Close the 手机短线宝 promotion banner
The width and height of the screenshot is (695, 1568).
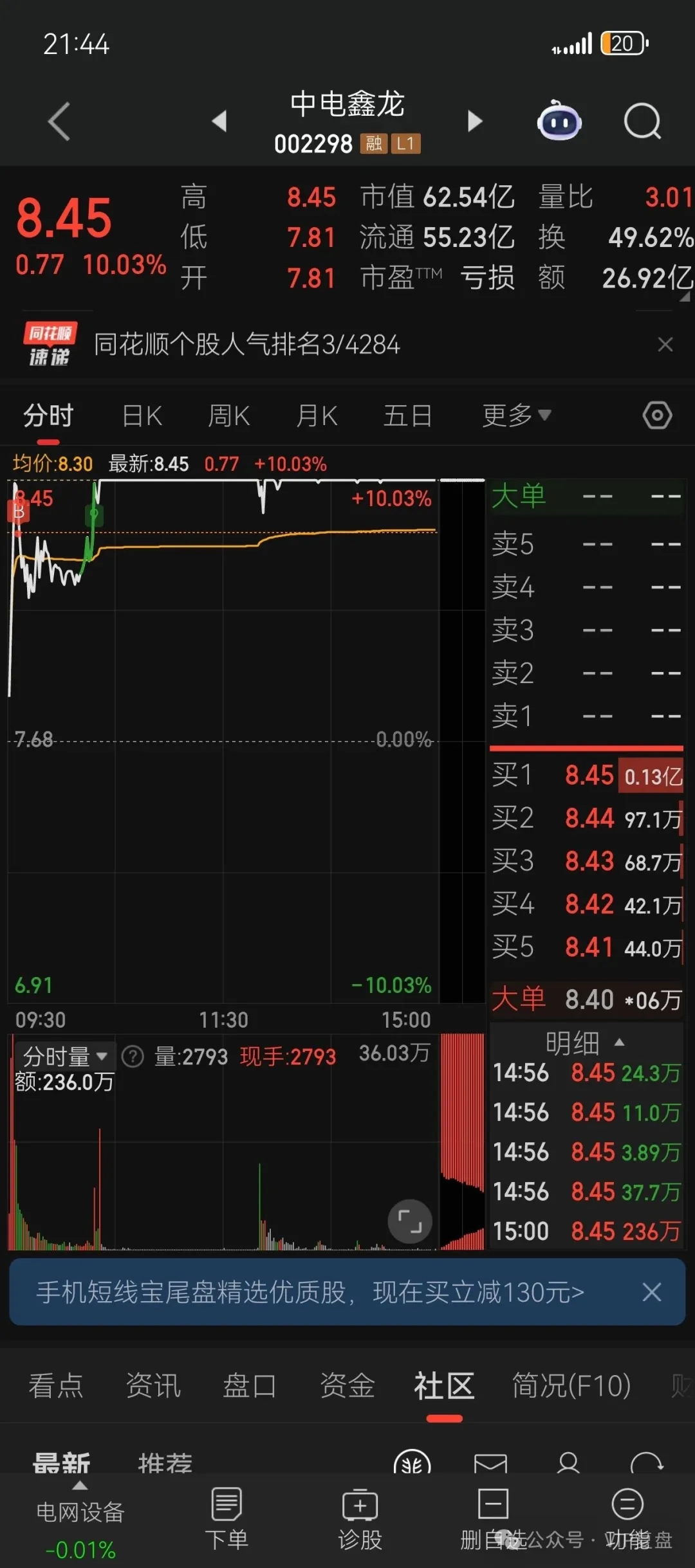(x=652, y=1292)
